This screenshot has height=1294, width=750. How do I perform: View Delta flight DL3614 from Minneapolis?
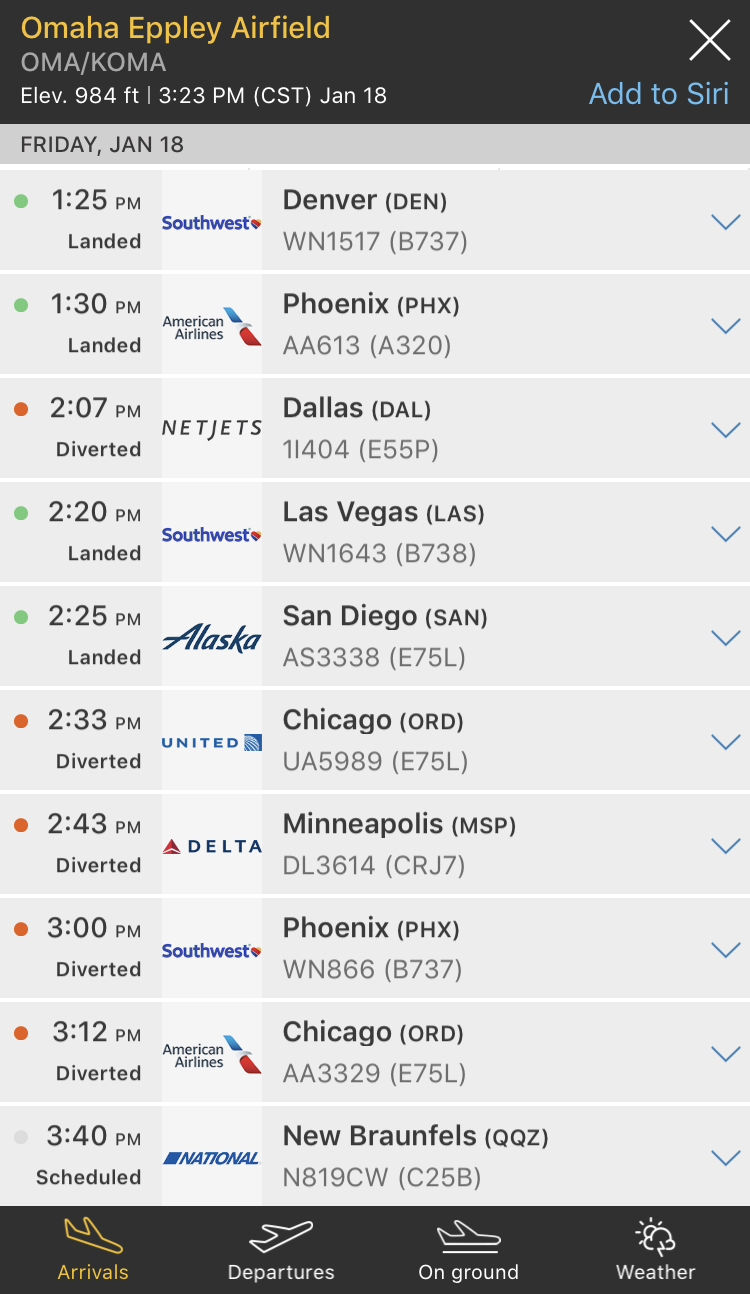tap(724, 845)
